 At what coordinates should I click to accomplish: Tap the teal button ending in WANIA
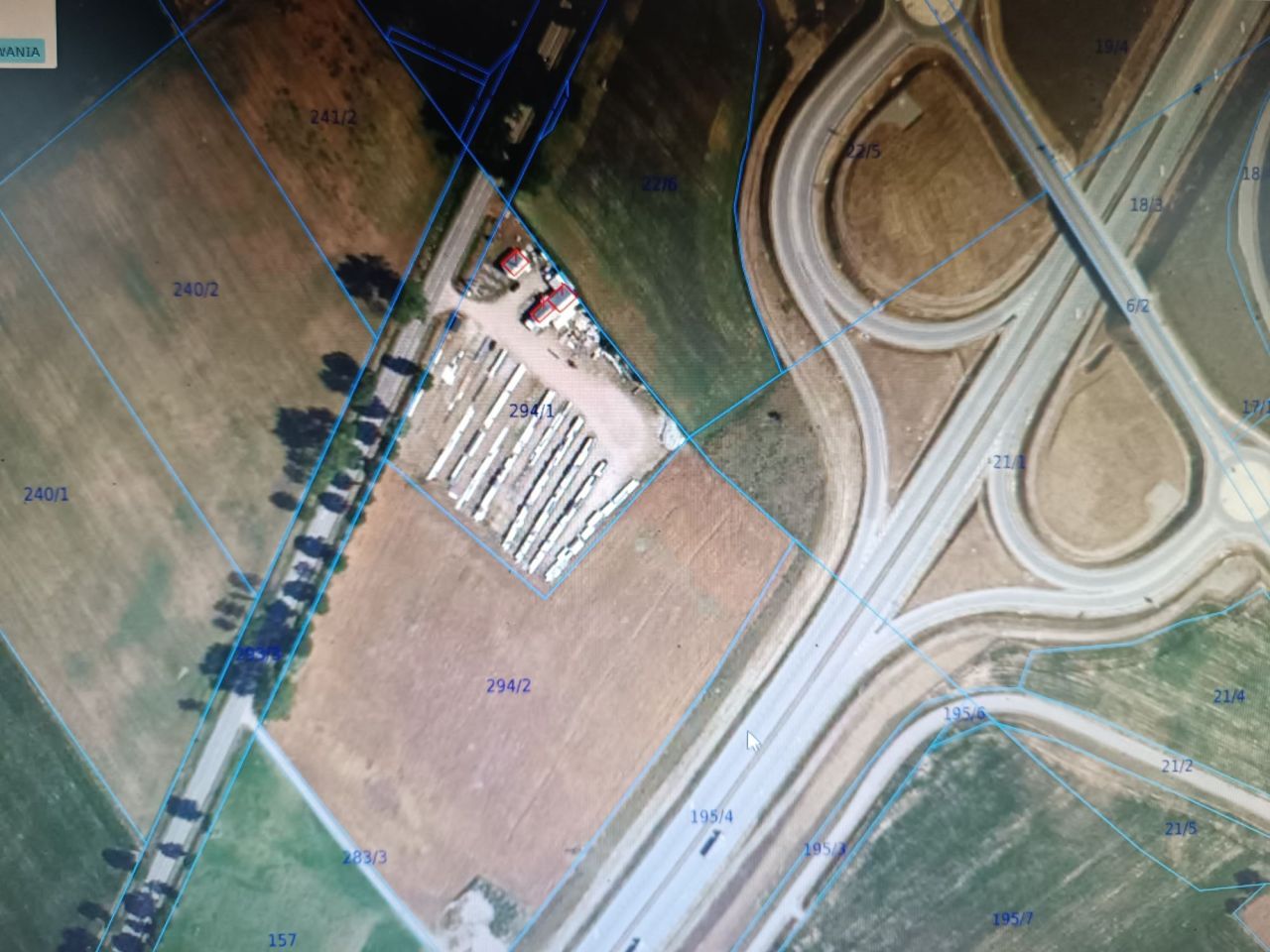21,50
